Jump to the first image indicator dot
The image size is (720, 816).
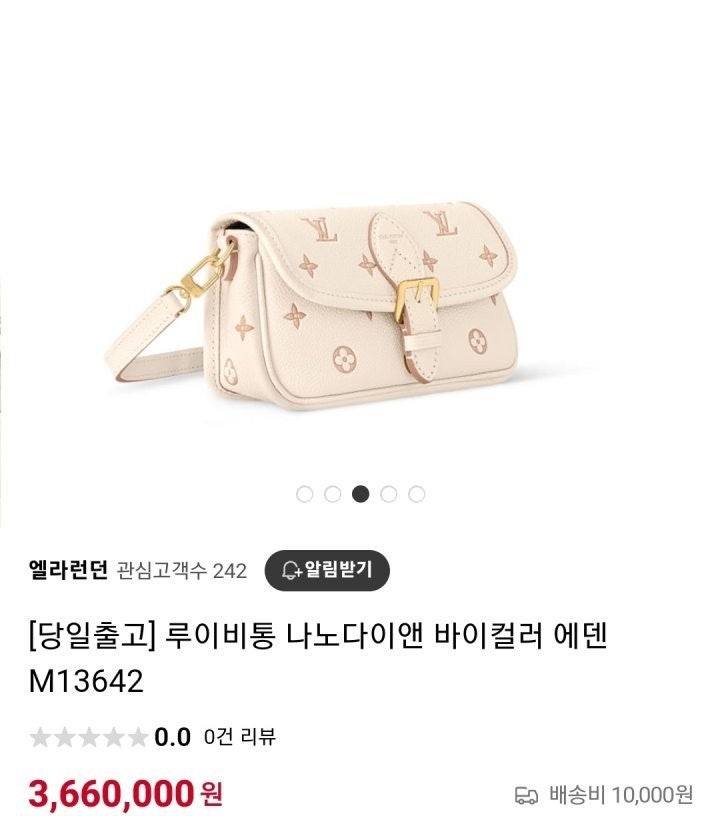[305, 493]
